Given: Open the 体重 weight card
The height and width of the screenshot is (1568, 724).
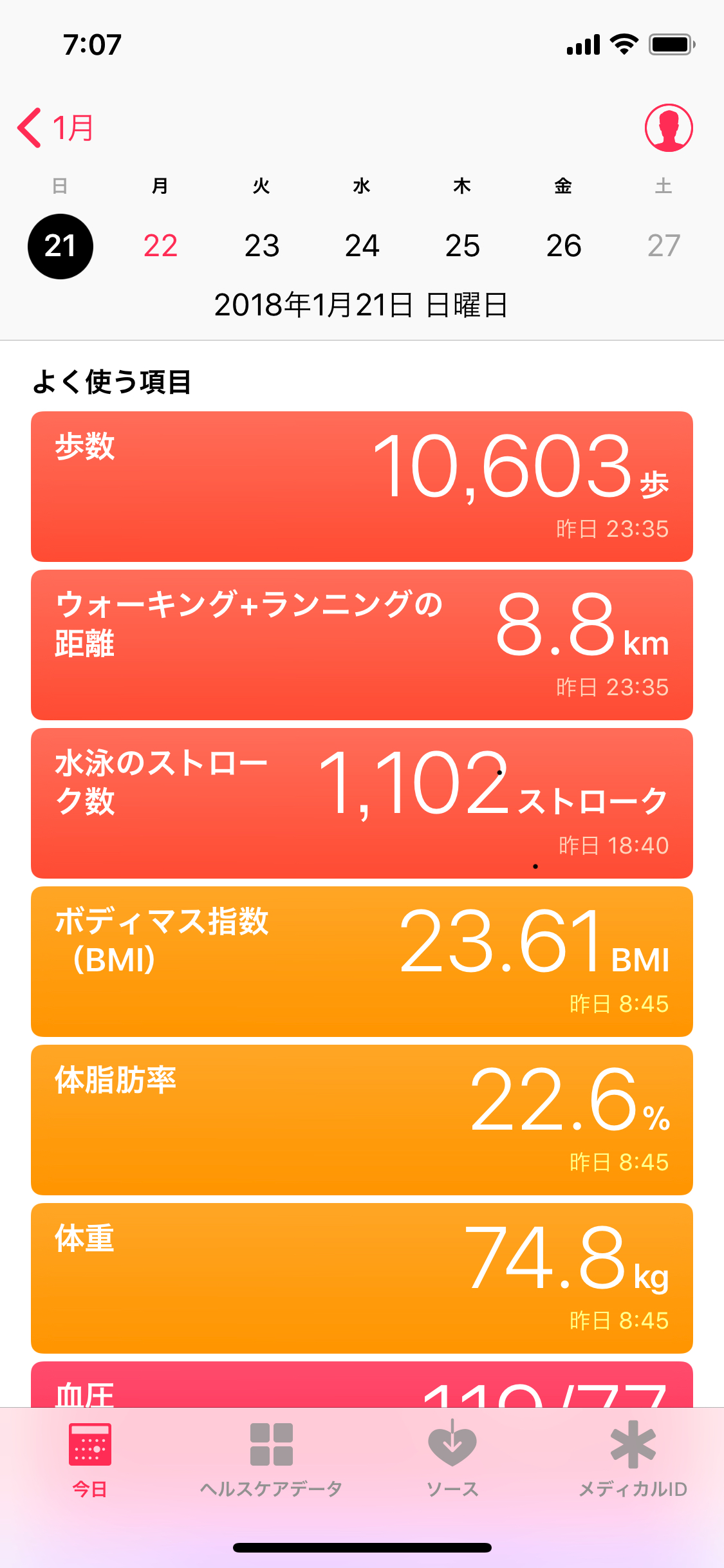Looking at the screenshot, I should [x=362, y=1278].
